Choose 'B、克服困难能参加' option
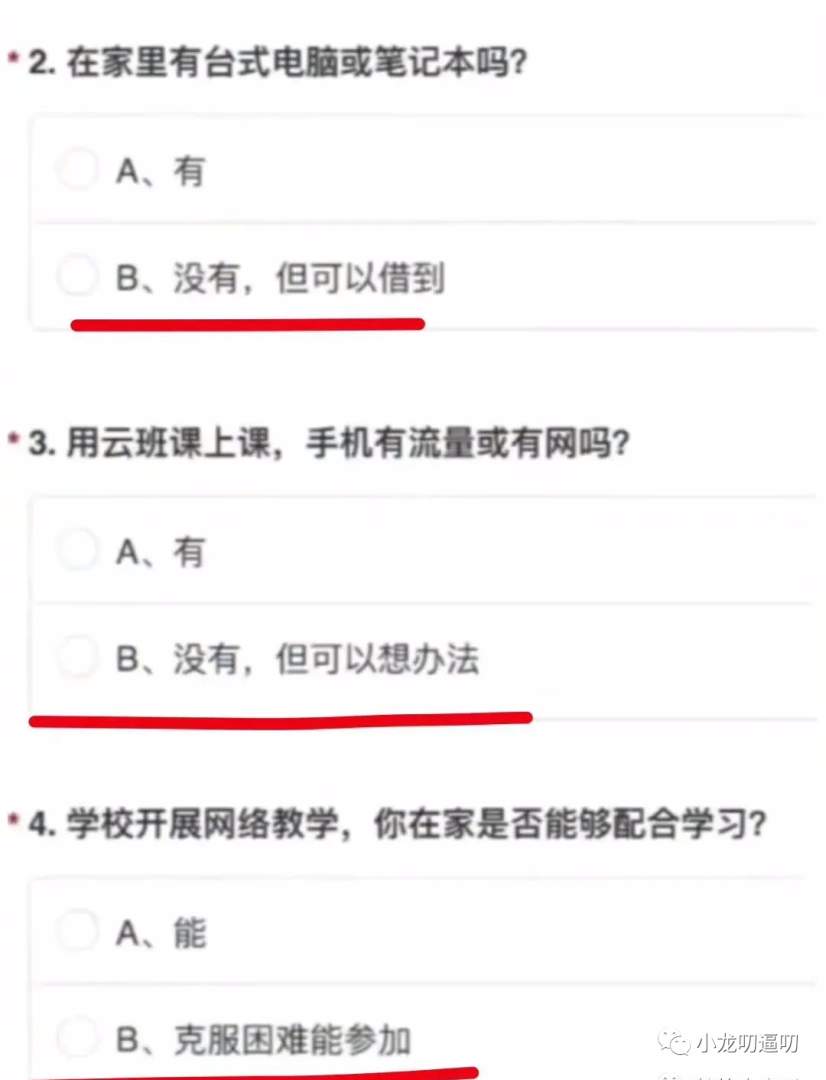Image resolution: width=826 pixels, height=1080 pixels. [77, 1039]
